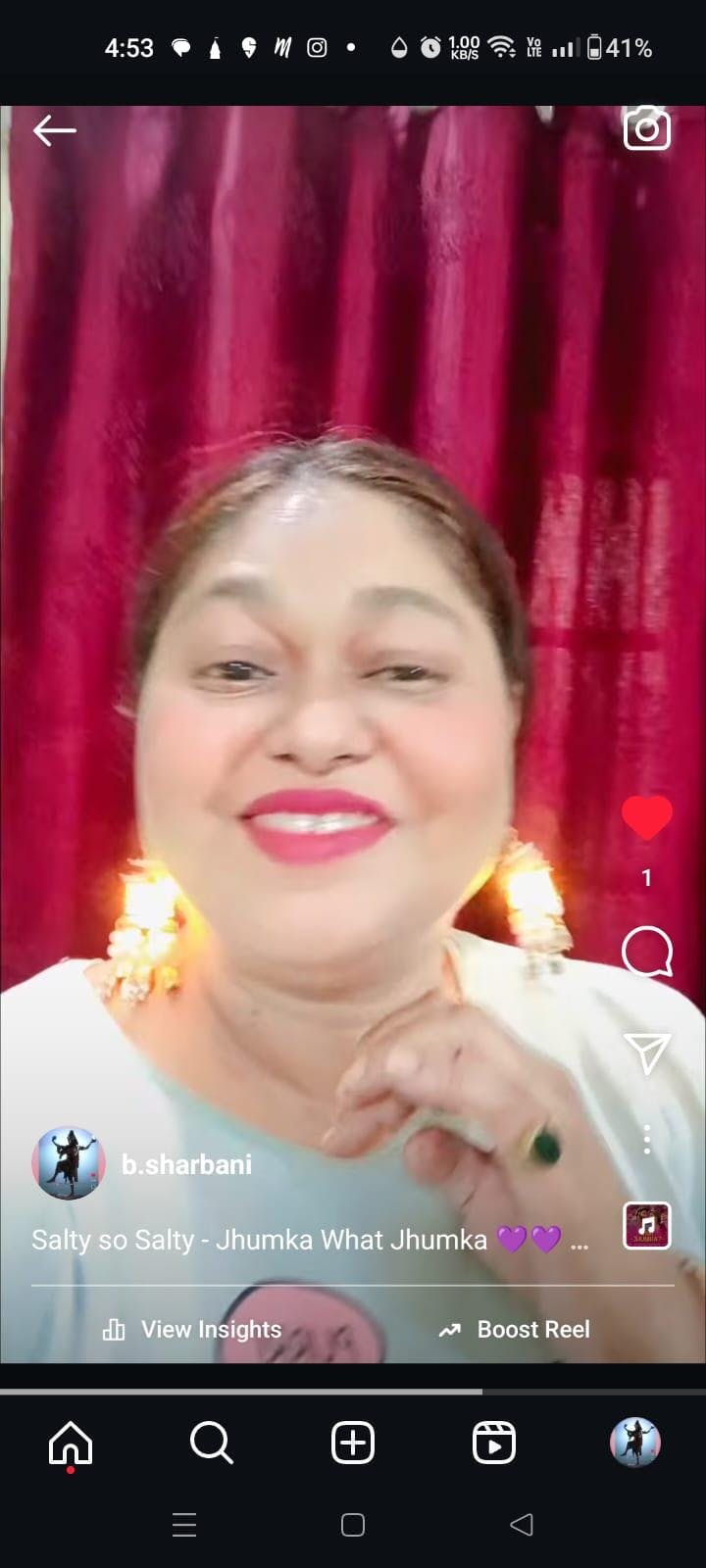This screenshot has height=1568, width=706.
Task: Switch to the Search tab
Action: (x=211, y=1444)
